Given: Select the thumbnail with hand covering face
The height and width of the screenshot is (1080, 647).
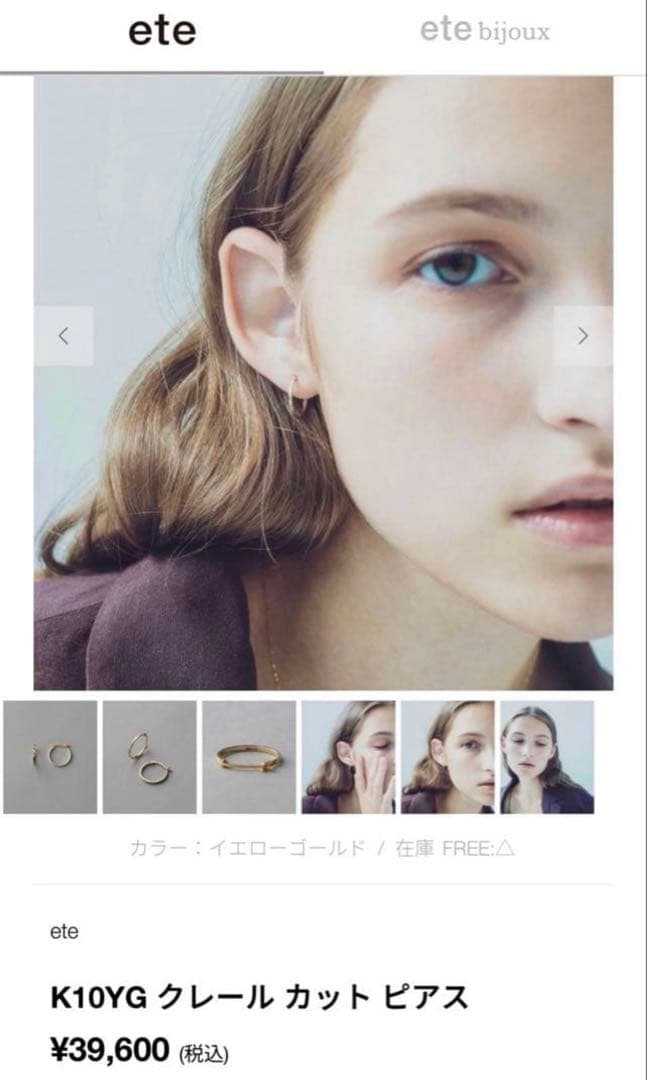Looking at the screenshot, I should click(x=348, y=757).
